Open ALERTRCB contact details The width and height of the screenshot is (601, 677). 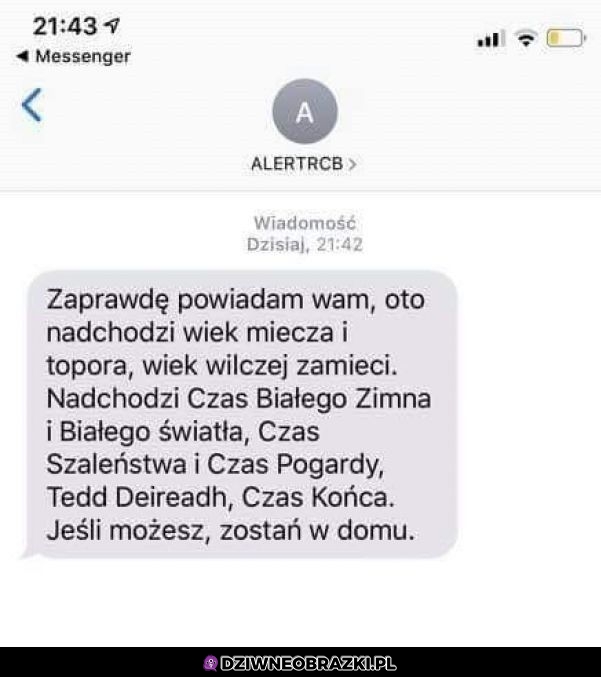pos(304,162)
